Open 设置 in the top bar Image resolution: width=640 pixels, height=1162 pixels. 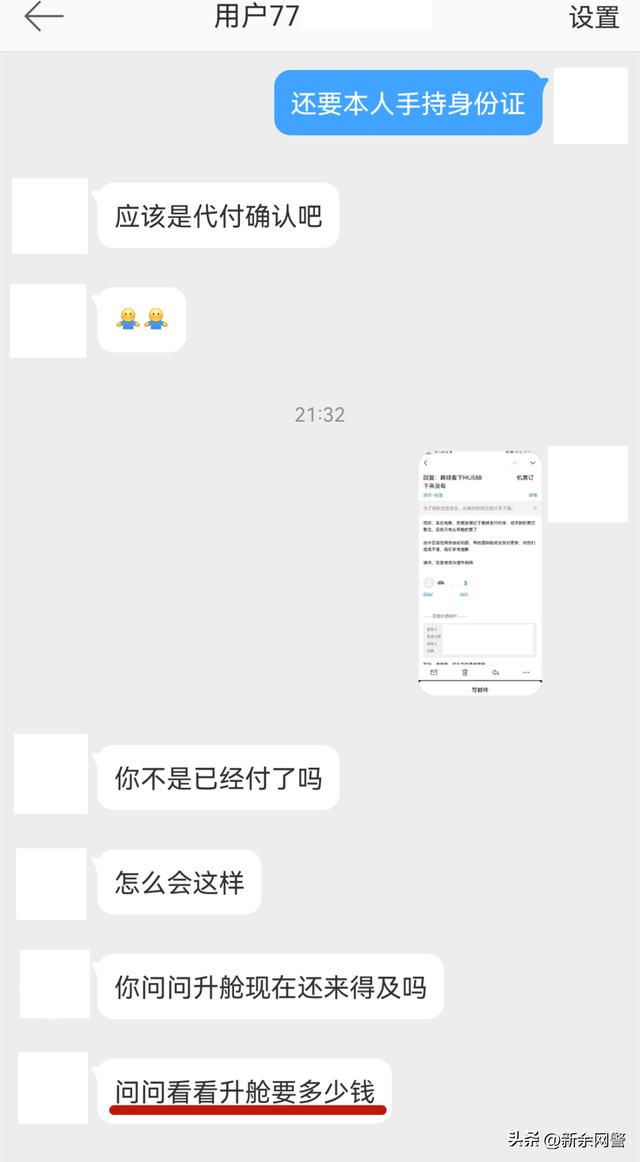[x=594, y=17]
